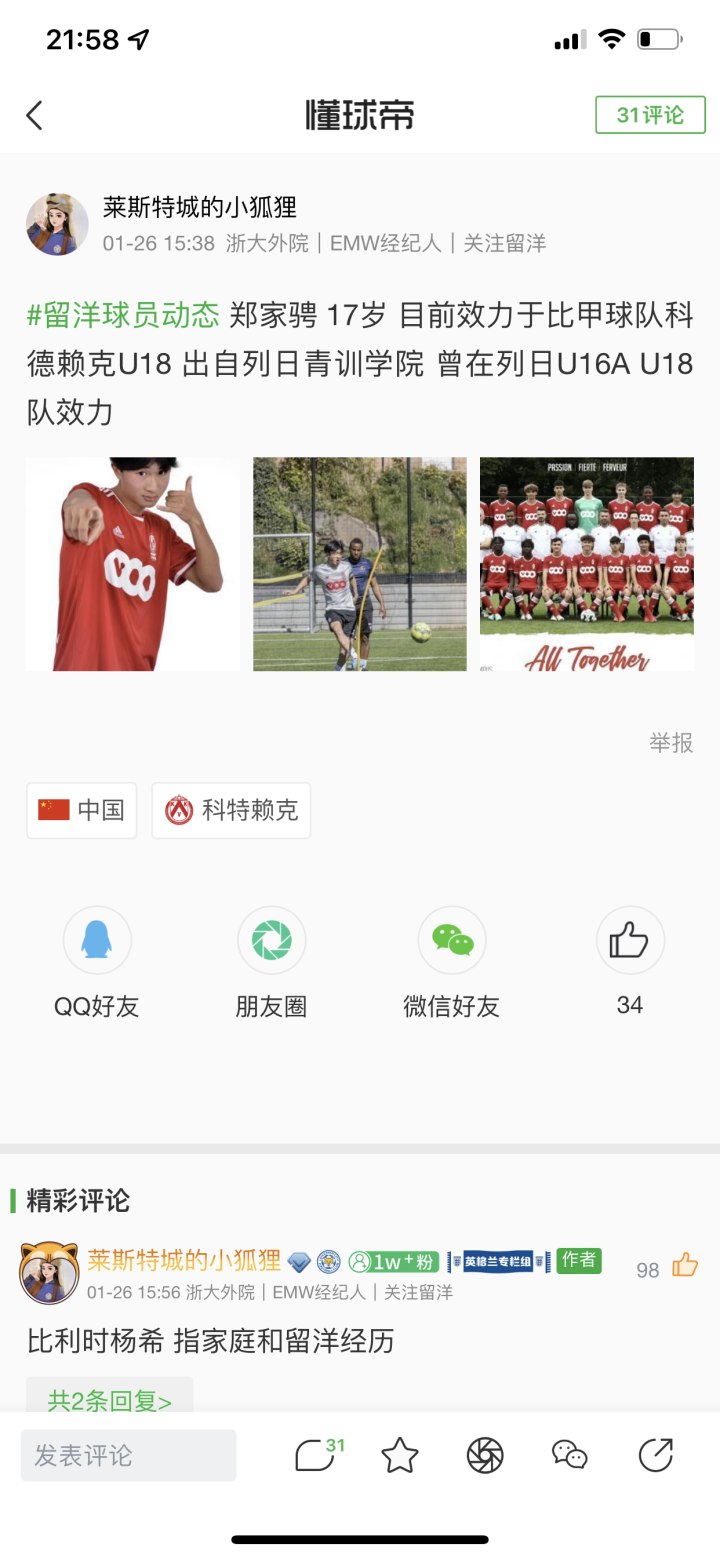Open the post author's avatar profile
Image resolution: width=720 pixels, height=1558 pixels.
[57, 225]
